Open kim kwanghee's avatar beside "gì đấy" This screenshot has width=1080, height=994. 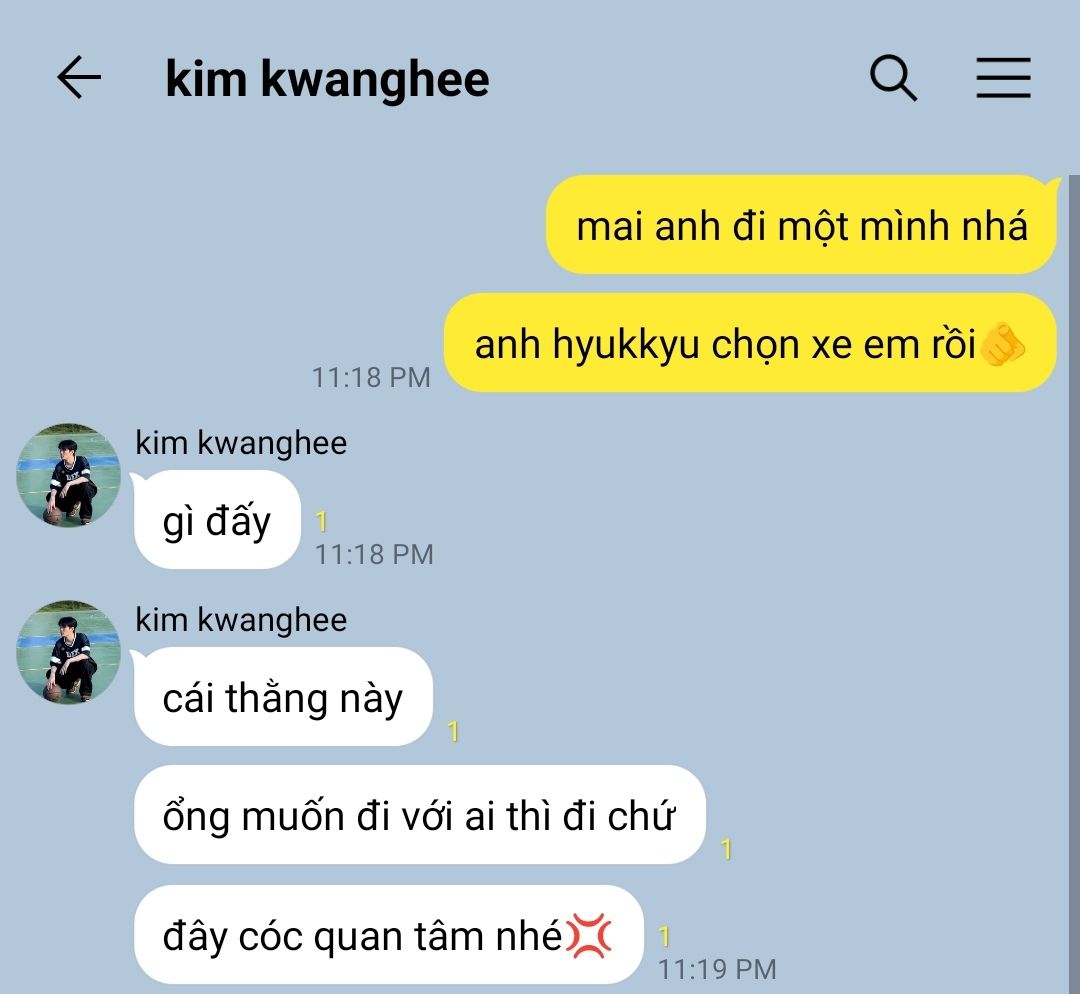coord(68,475)
